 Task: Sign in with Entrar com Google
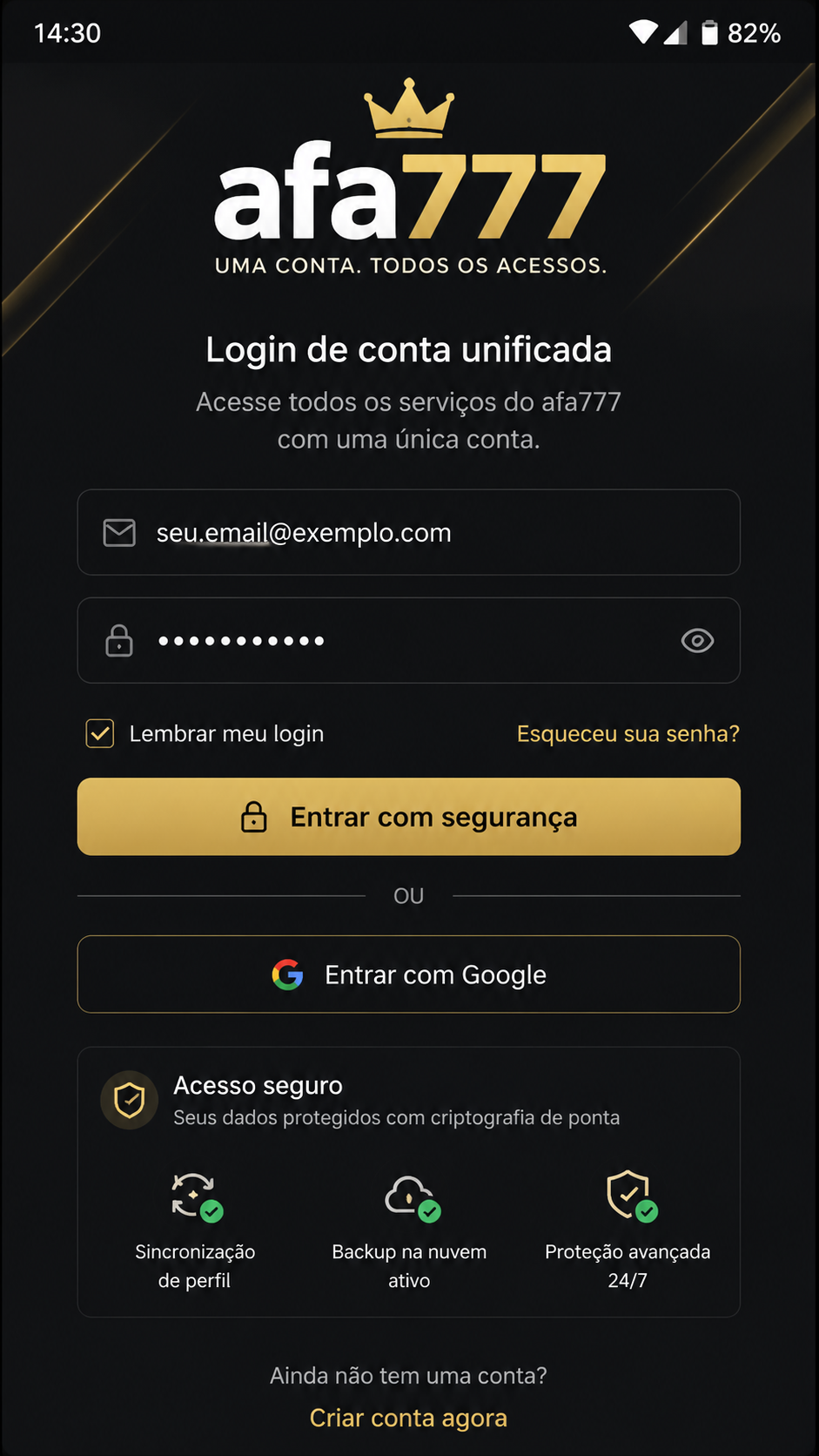(x=409, y=974)
